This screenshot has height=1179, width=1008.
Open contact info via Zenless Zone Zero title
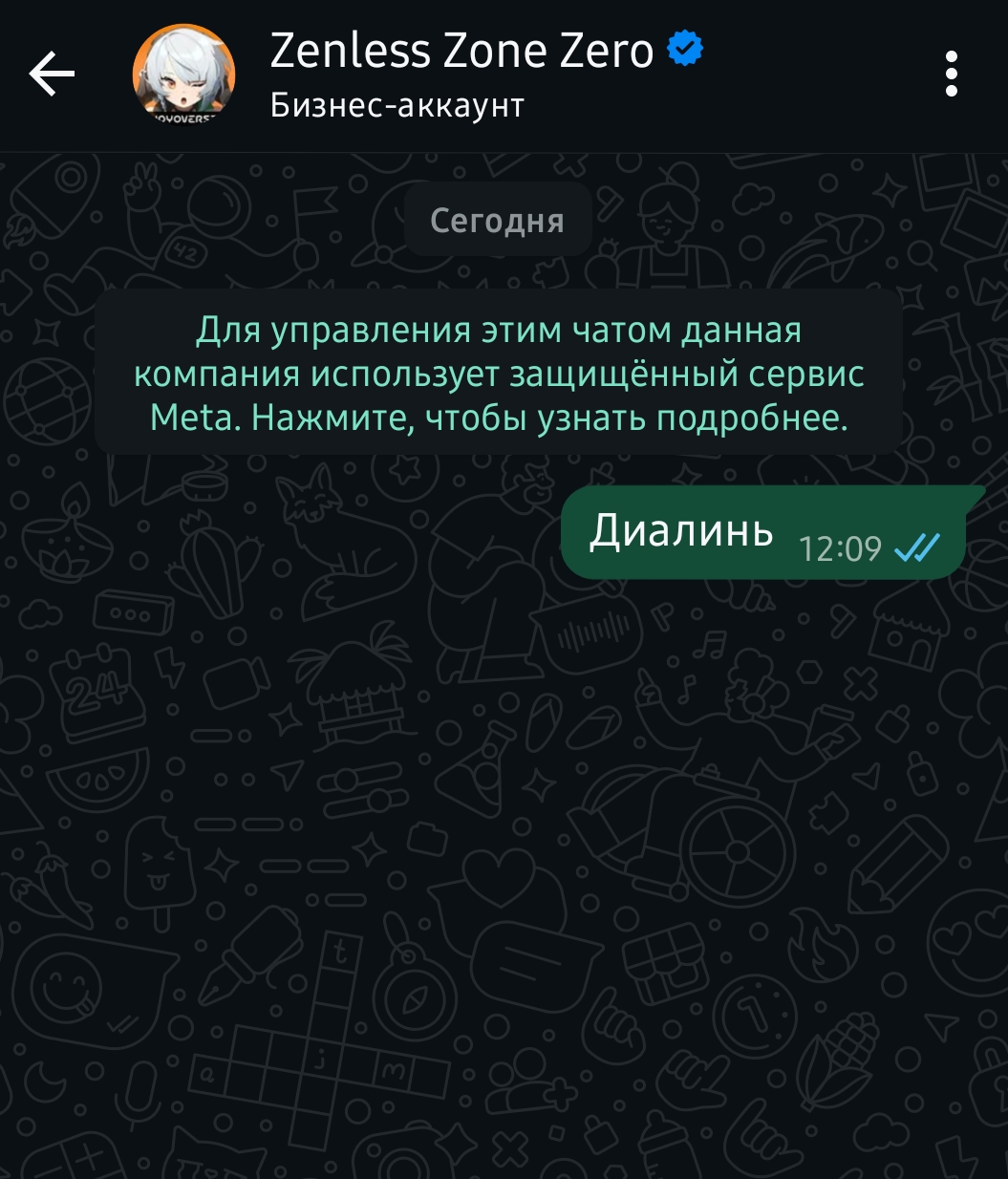point(461,52)
